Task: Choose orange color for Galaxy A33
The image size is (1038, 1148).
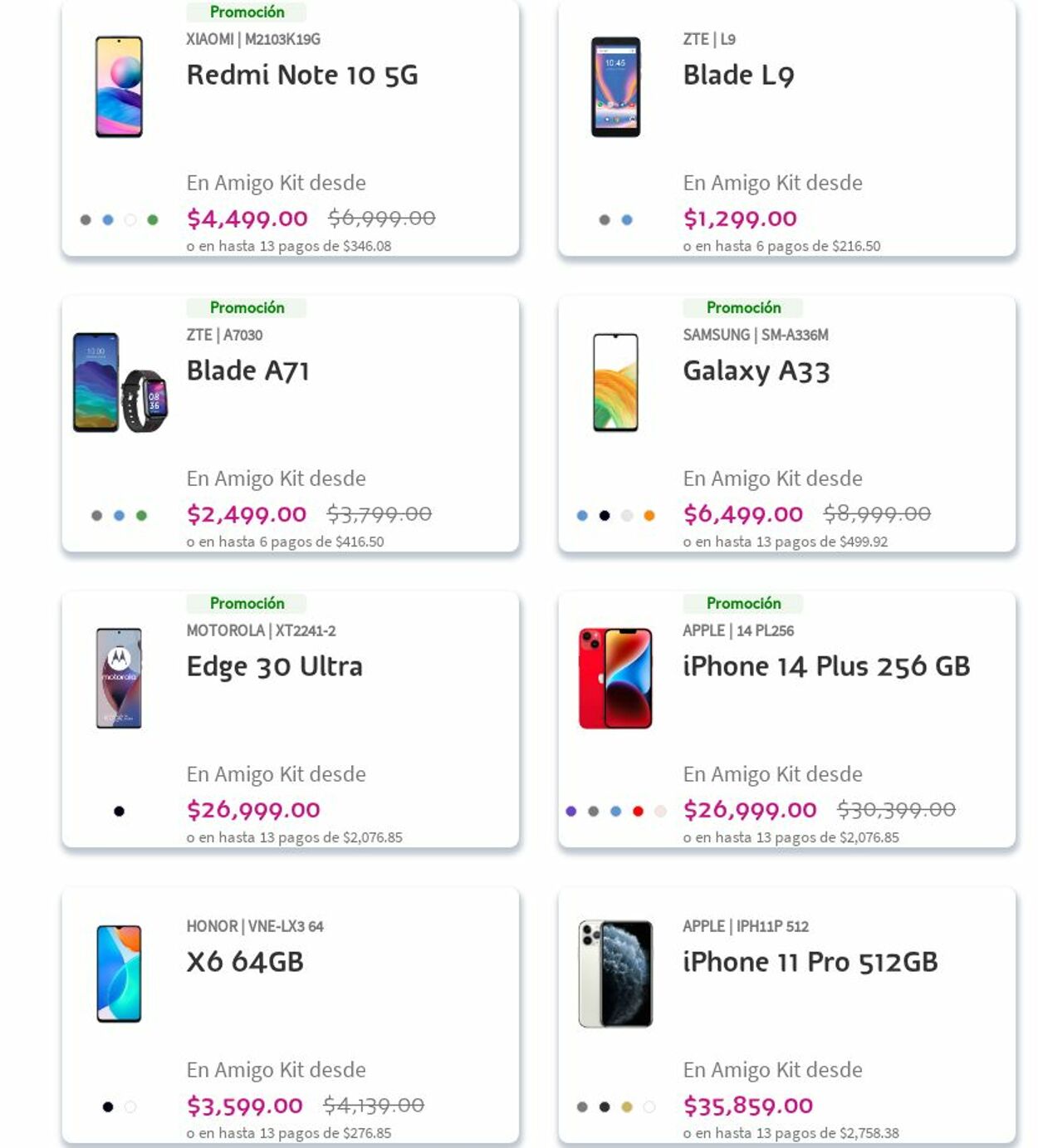Action: click(649, 516)
